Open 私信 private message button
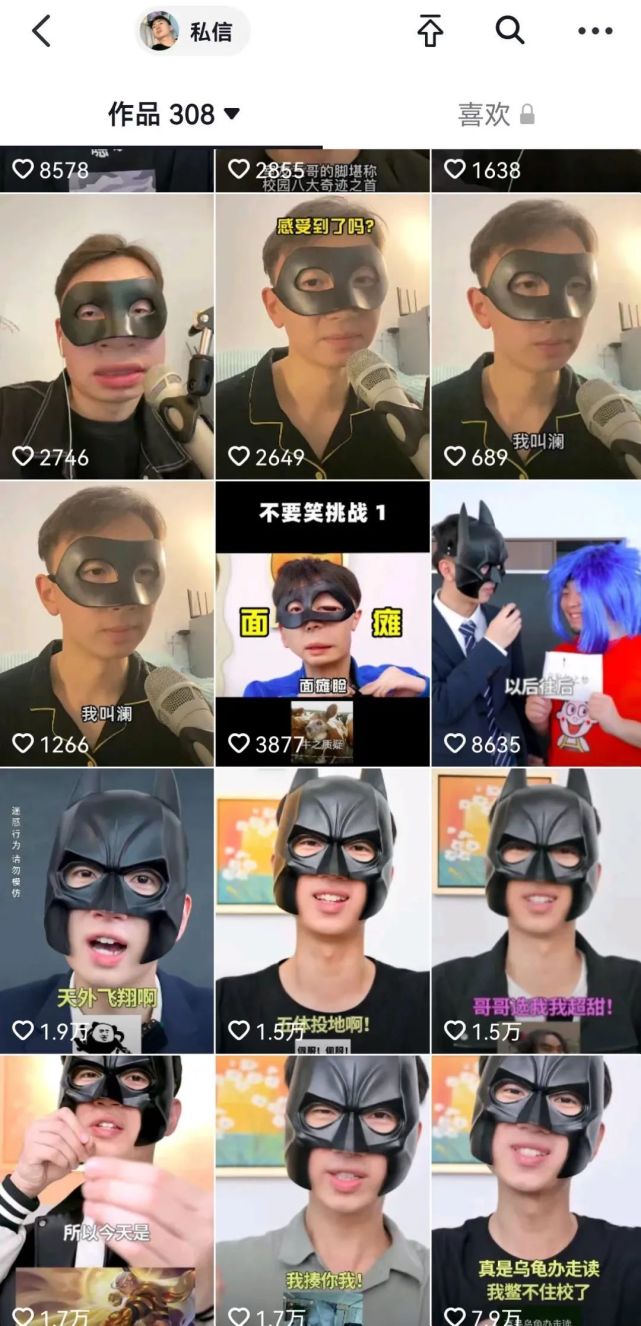The width and height of the screenshot is (641, 1326). tap(193, 32)
